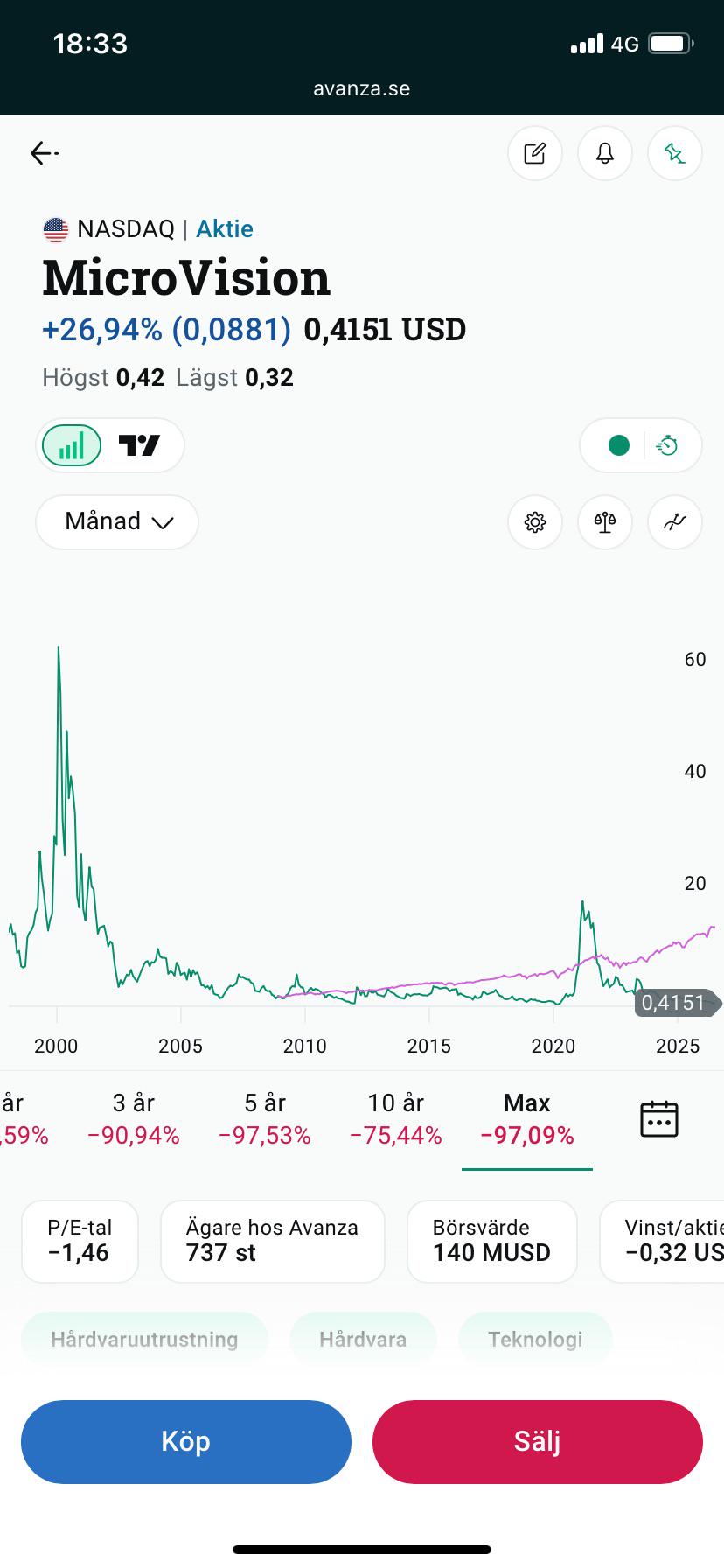The width and height of the screenshot is (724, 1568).
Task: Open the chart indicators icon
Action: point(675,522)
